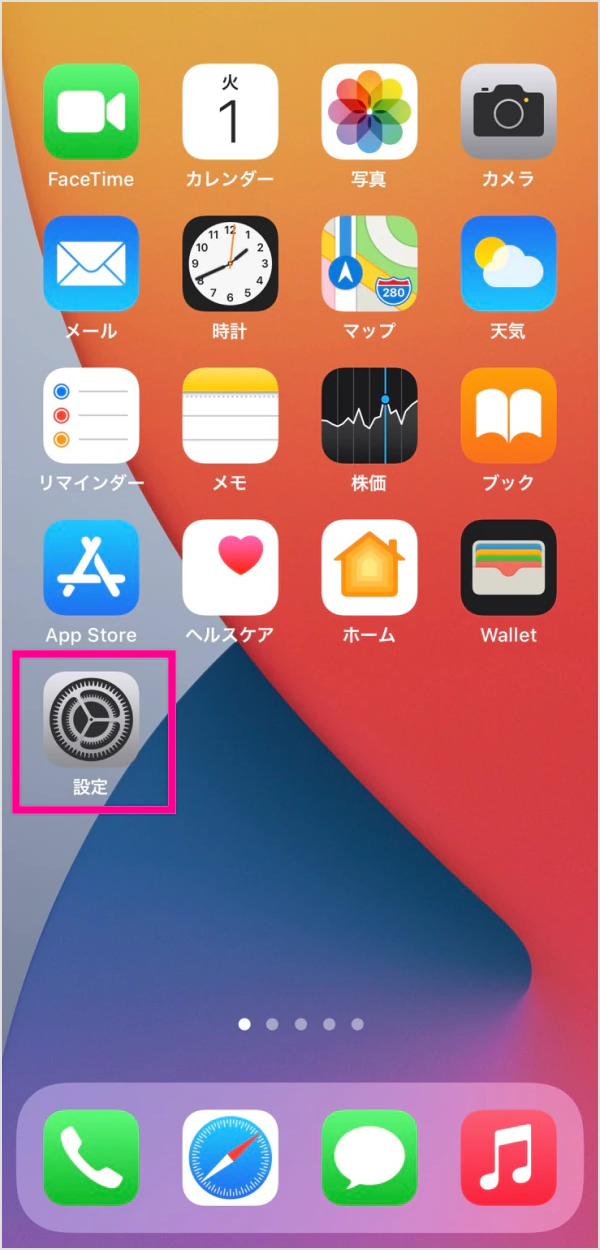Open the Music app in the dock

pyautogui.click(x=508, y=1157)
